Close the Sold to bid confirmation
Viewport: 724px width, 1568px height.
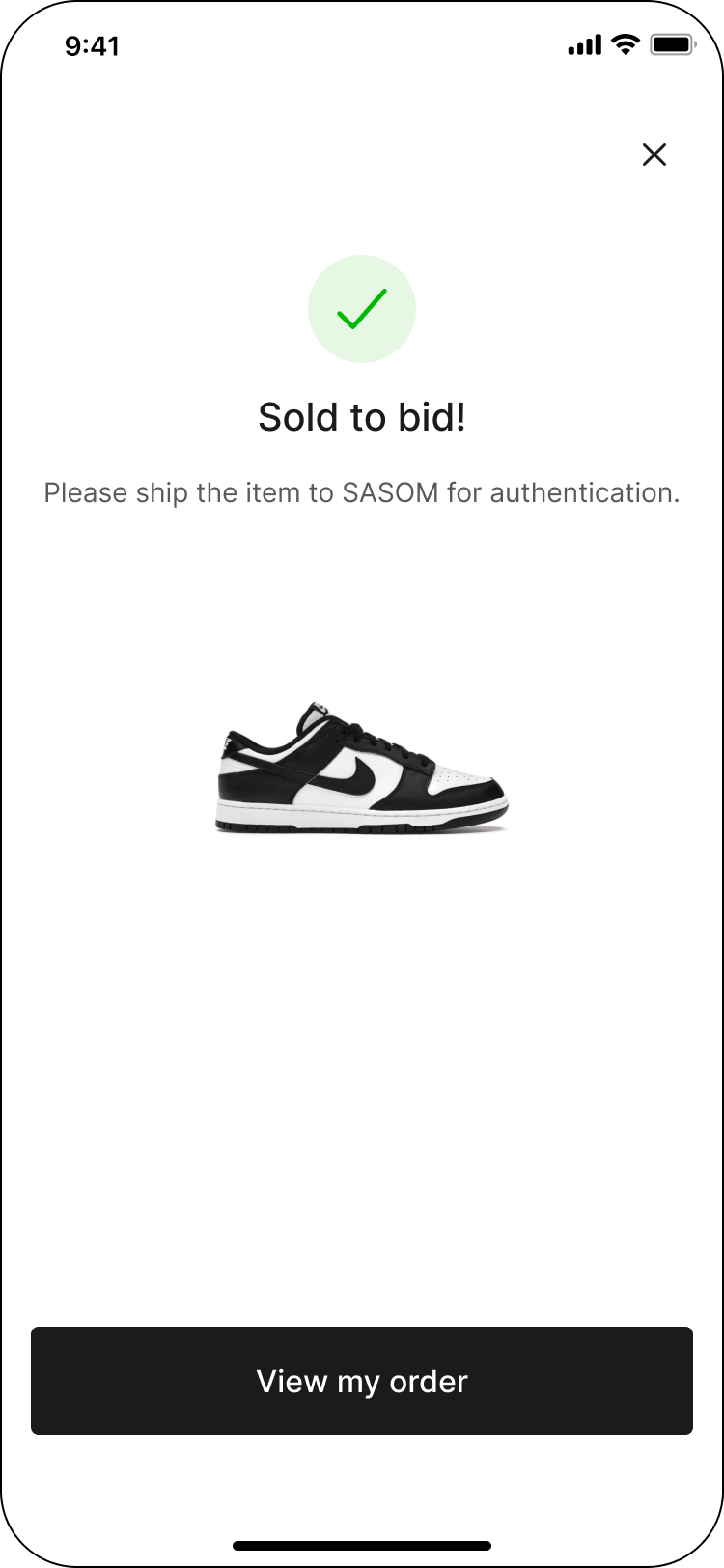click(654, 154)
